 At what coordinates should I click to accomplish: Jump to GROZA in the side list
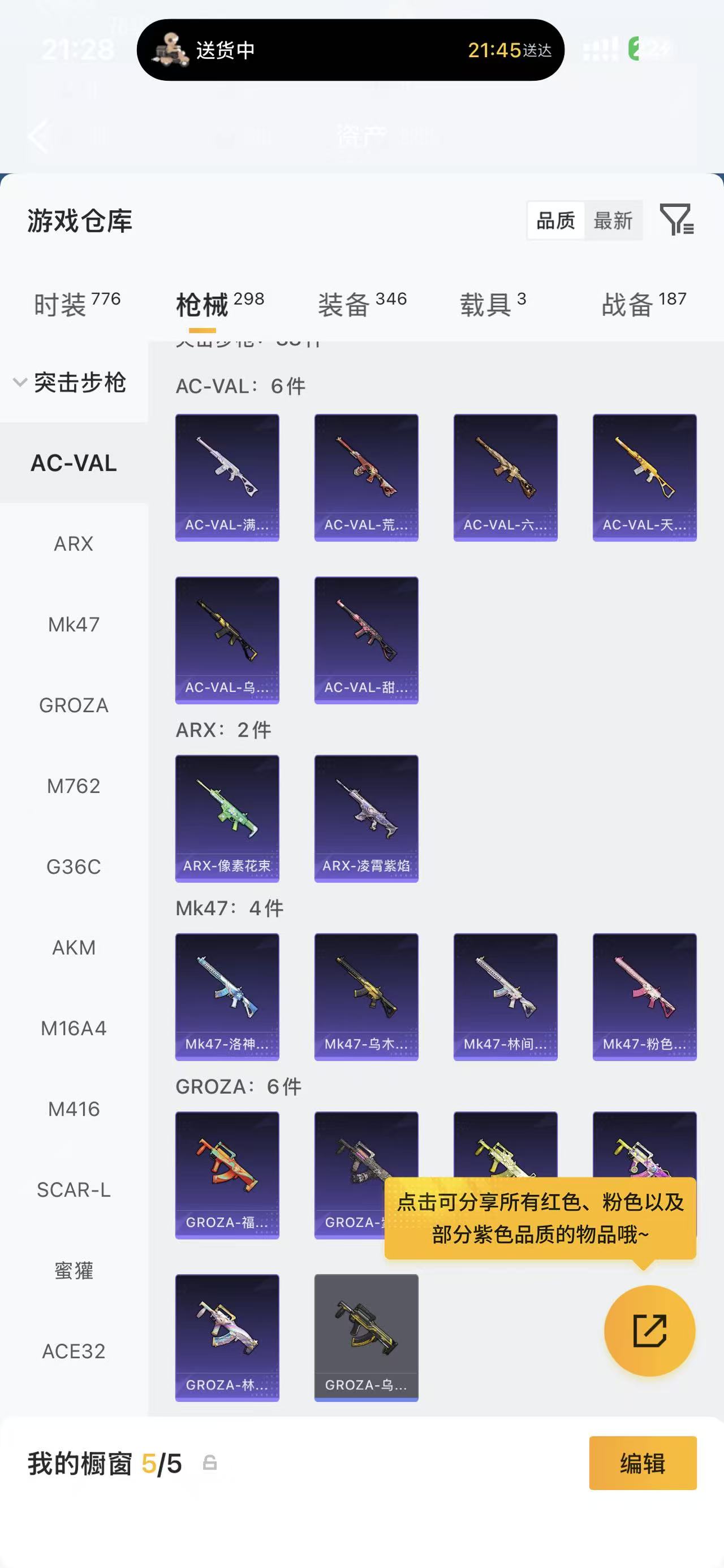coord(74,705)
